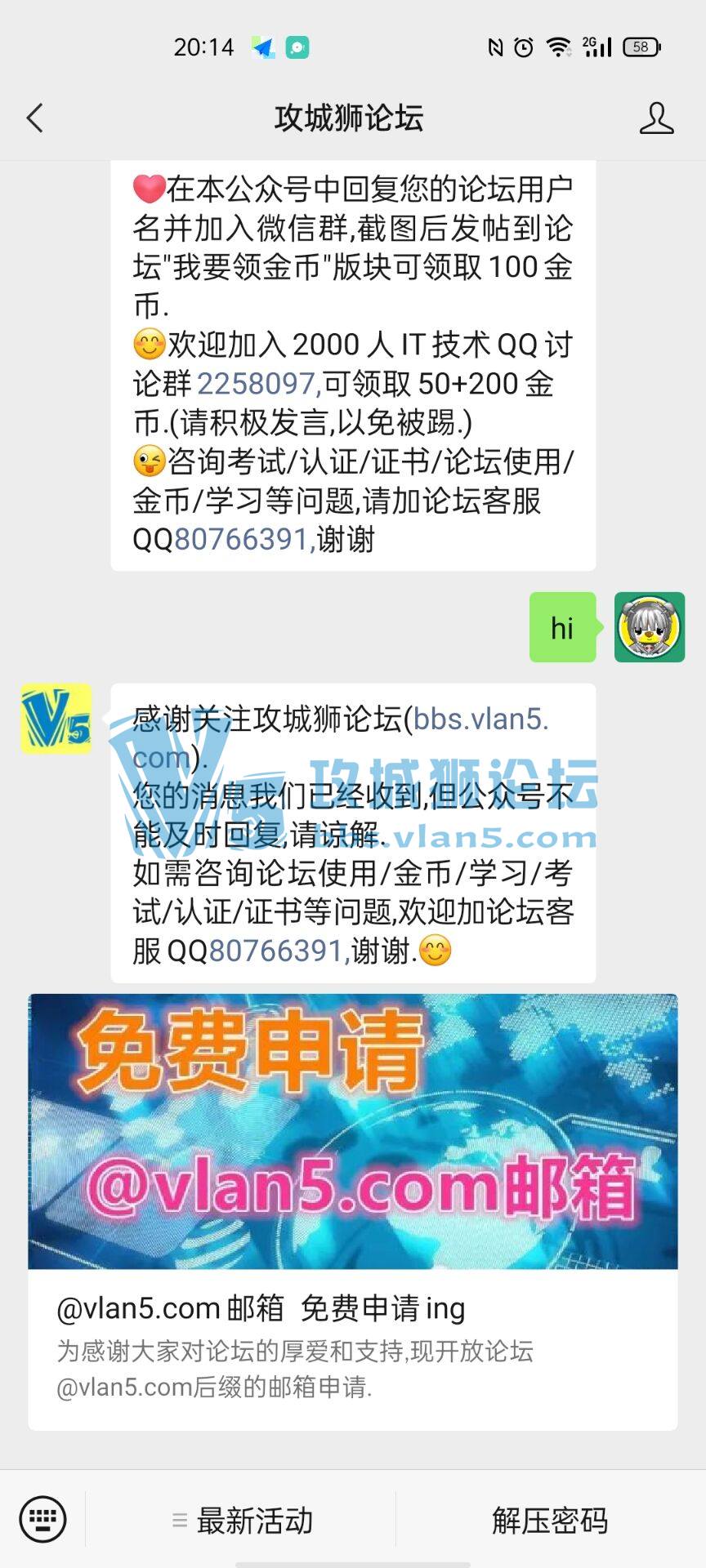The width and height of the screenshot is (706, 1568).
Task: Open the official account profile icon
Action: (x=656, y=118)
